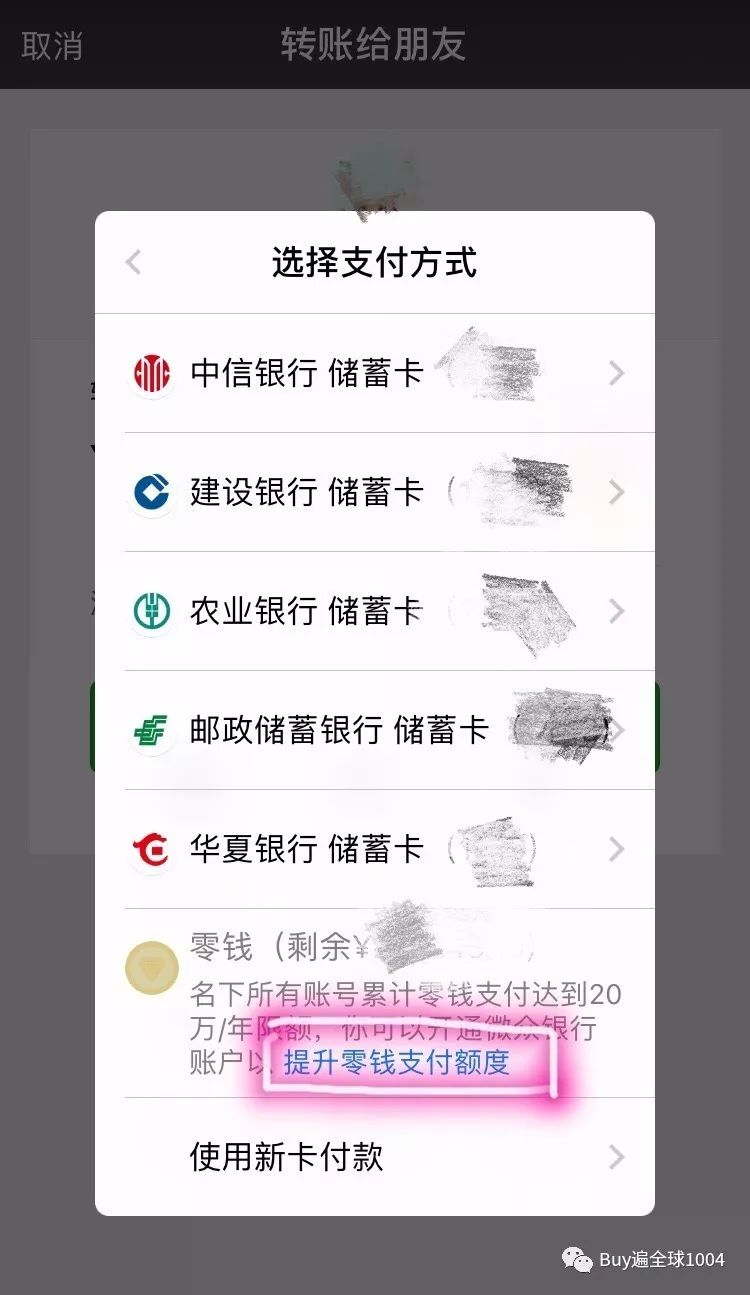Choose 建设银行 储蓄卡 to pay
The image size is (750, 1295).
click(x=374, y=492)
